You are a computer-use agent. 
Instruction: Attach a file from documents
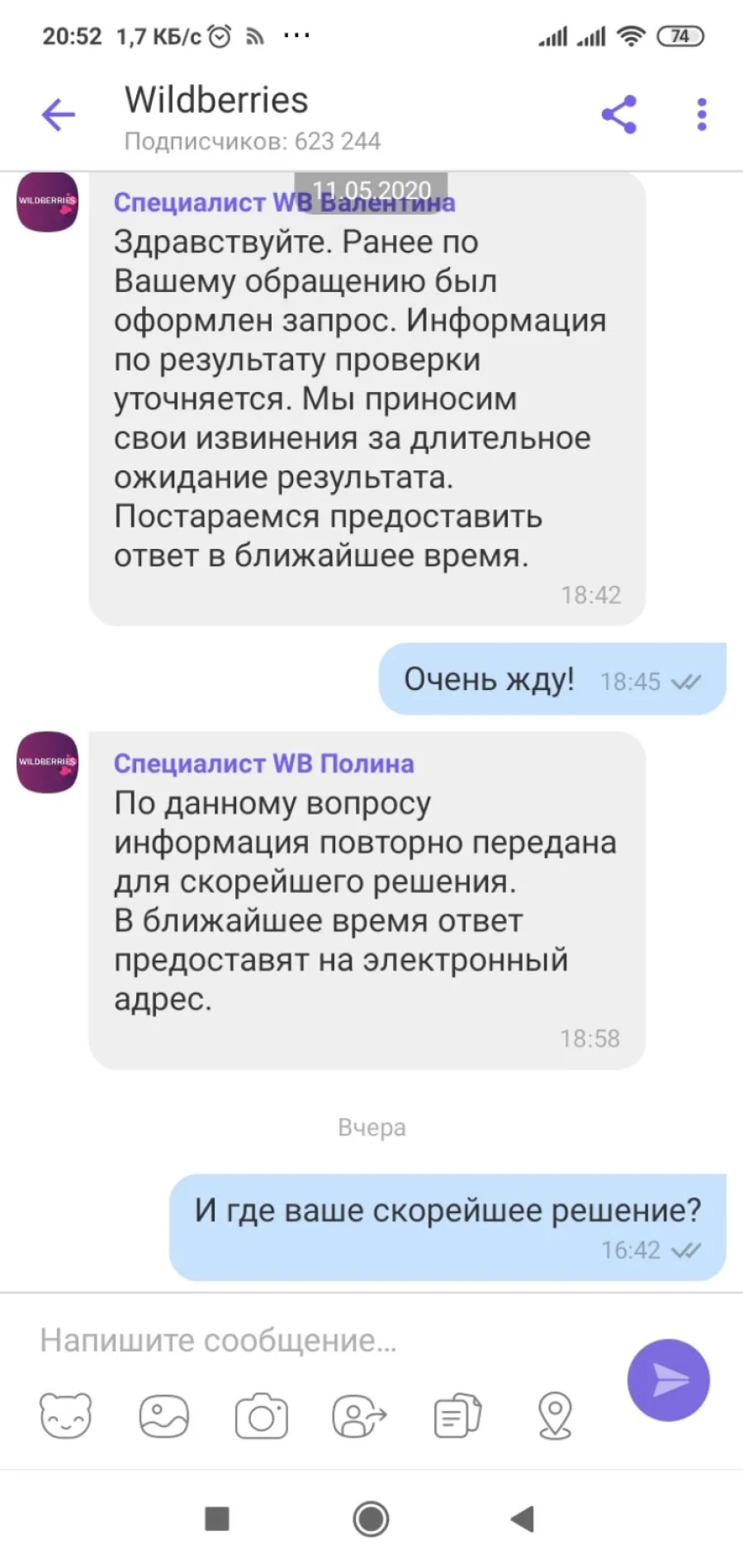click(x=457, y=1416)
